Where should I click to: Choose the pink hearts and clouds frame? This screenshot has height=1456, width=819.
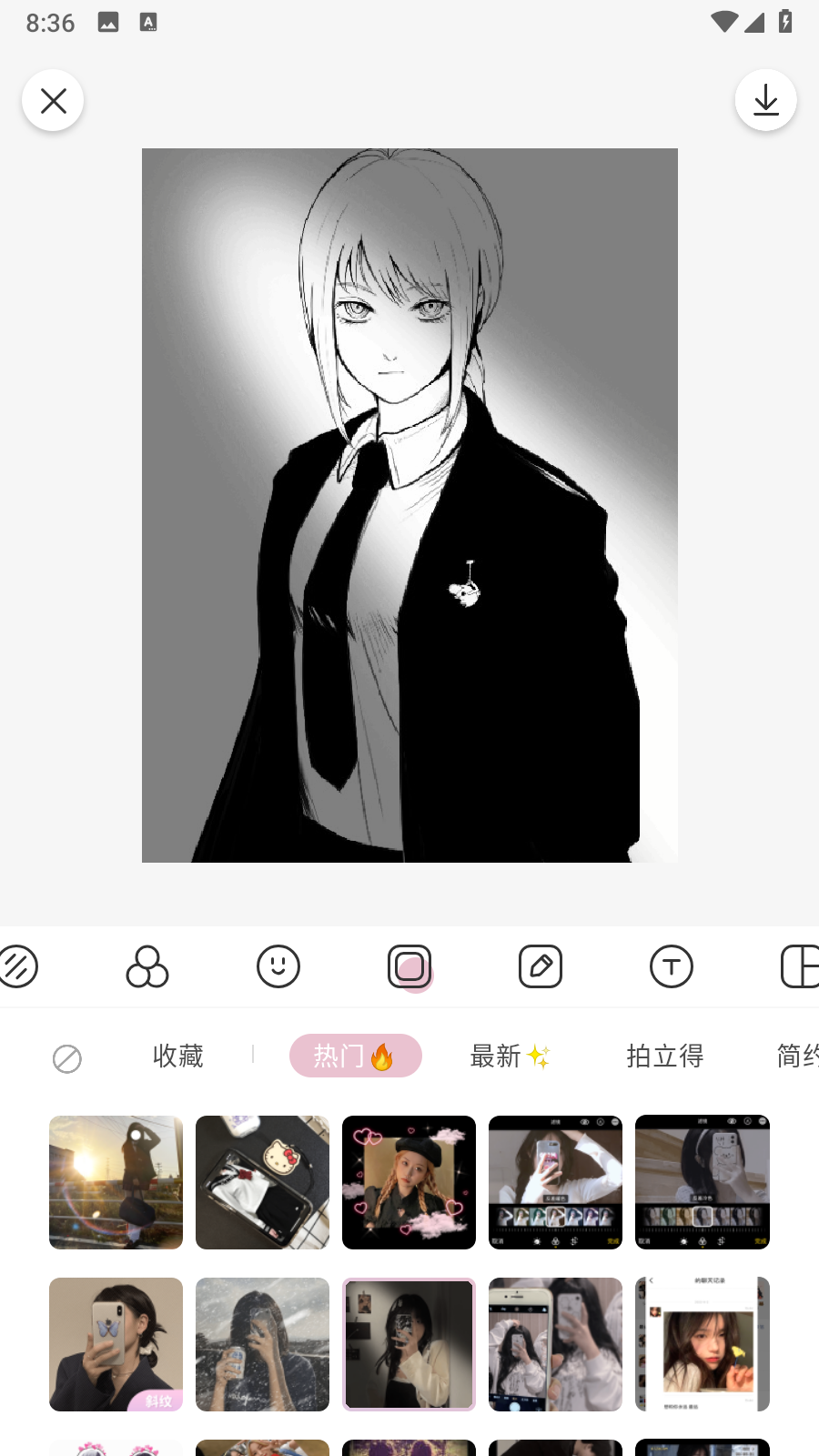pos(409,1182)
